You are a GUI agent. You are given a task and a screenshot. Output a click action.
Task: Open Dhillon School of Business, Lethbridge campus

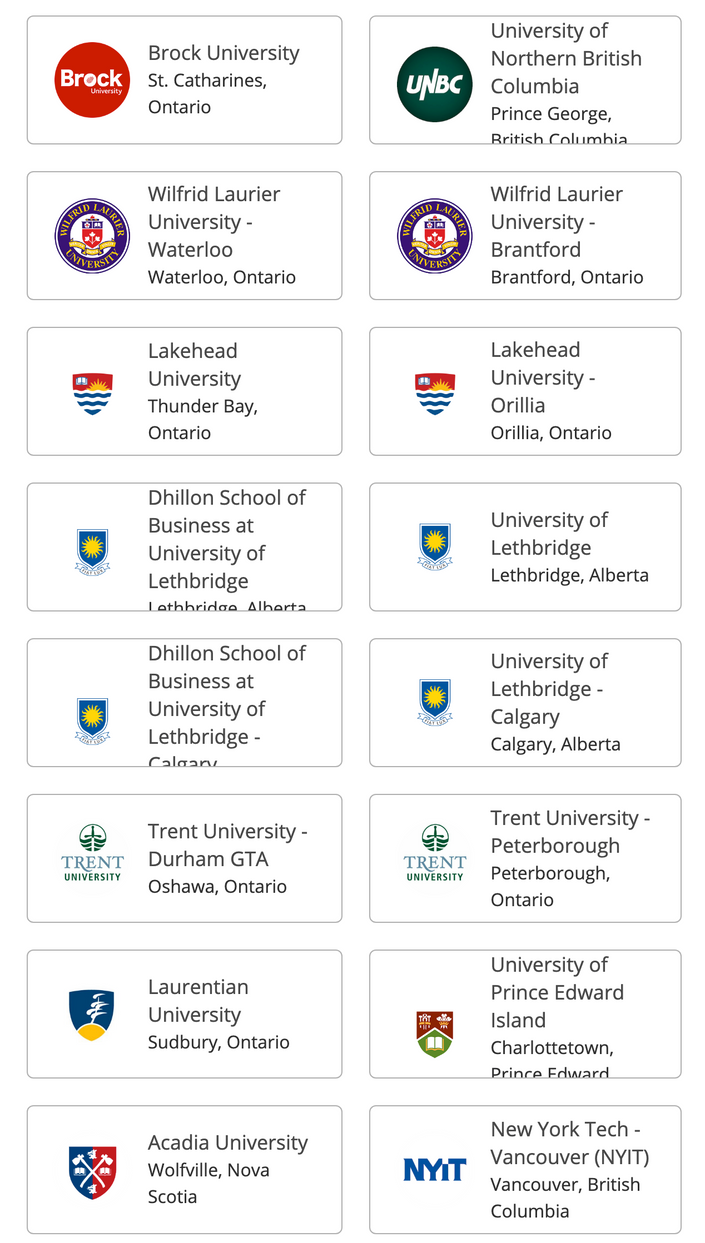point(184,547)
